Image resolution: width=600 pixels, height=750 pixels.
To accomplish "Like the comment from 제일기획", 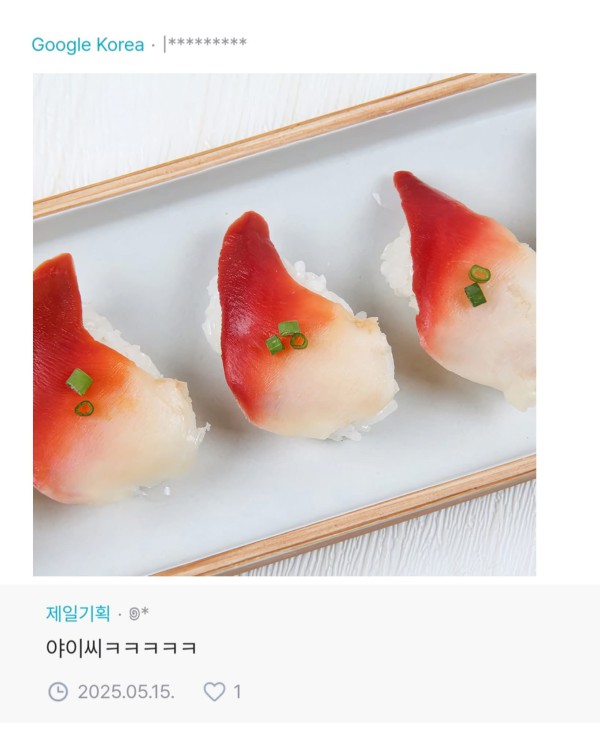I will (x=215, y=691).
